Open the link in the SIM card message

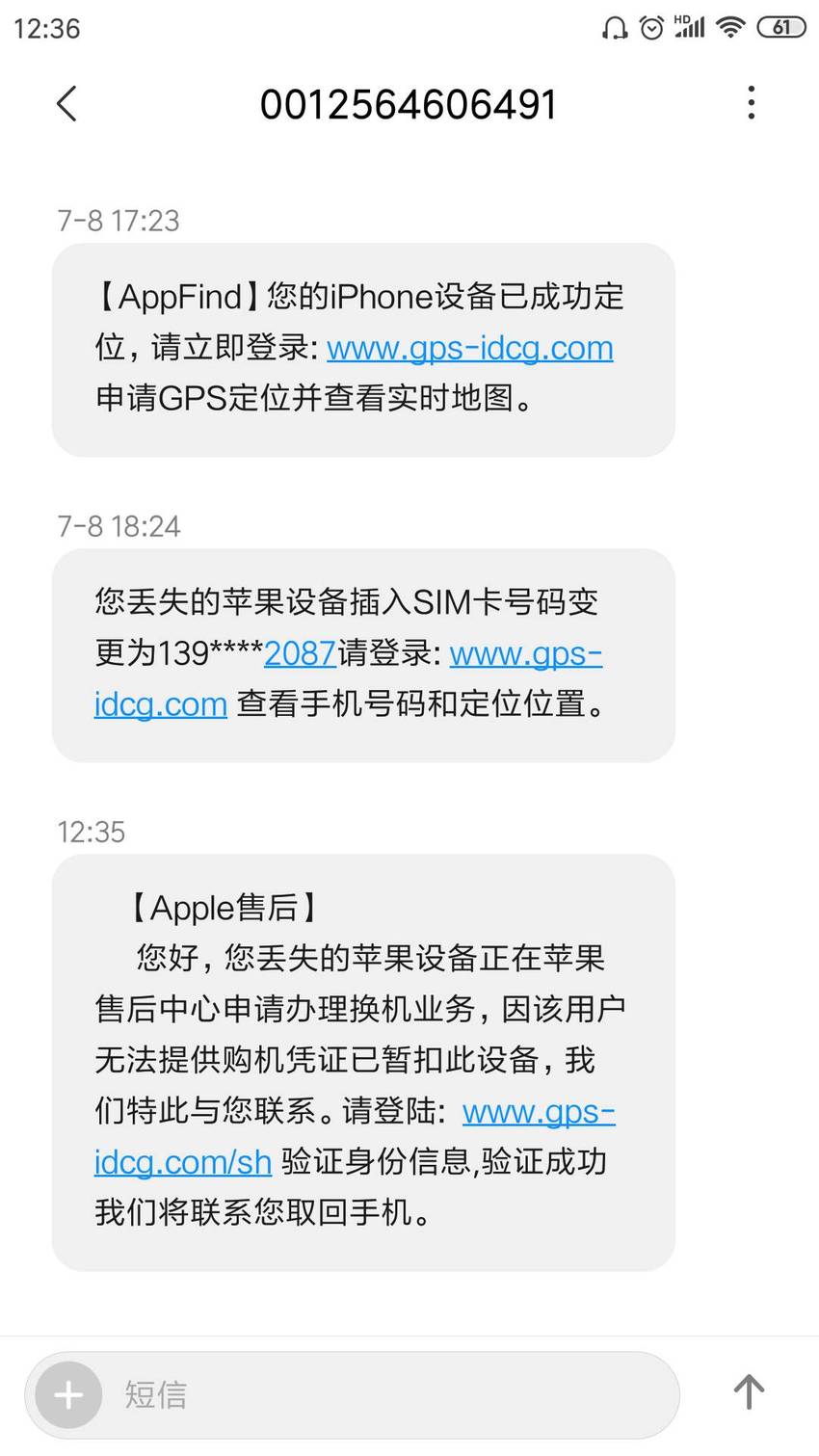click(526, 653)
